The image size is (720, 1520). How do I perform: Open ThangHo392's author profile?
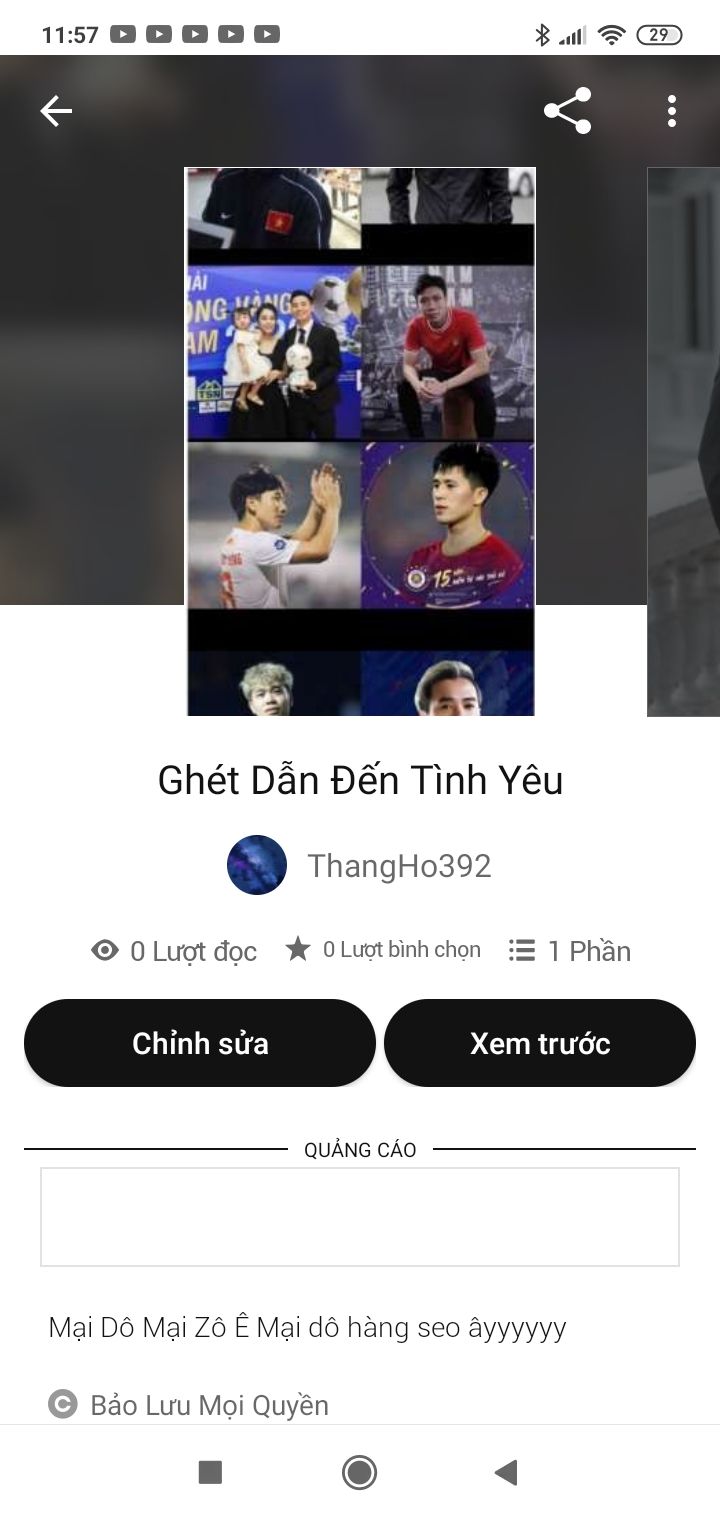tap(360, 866)
